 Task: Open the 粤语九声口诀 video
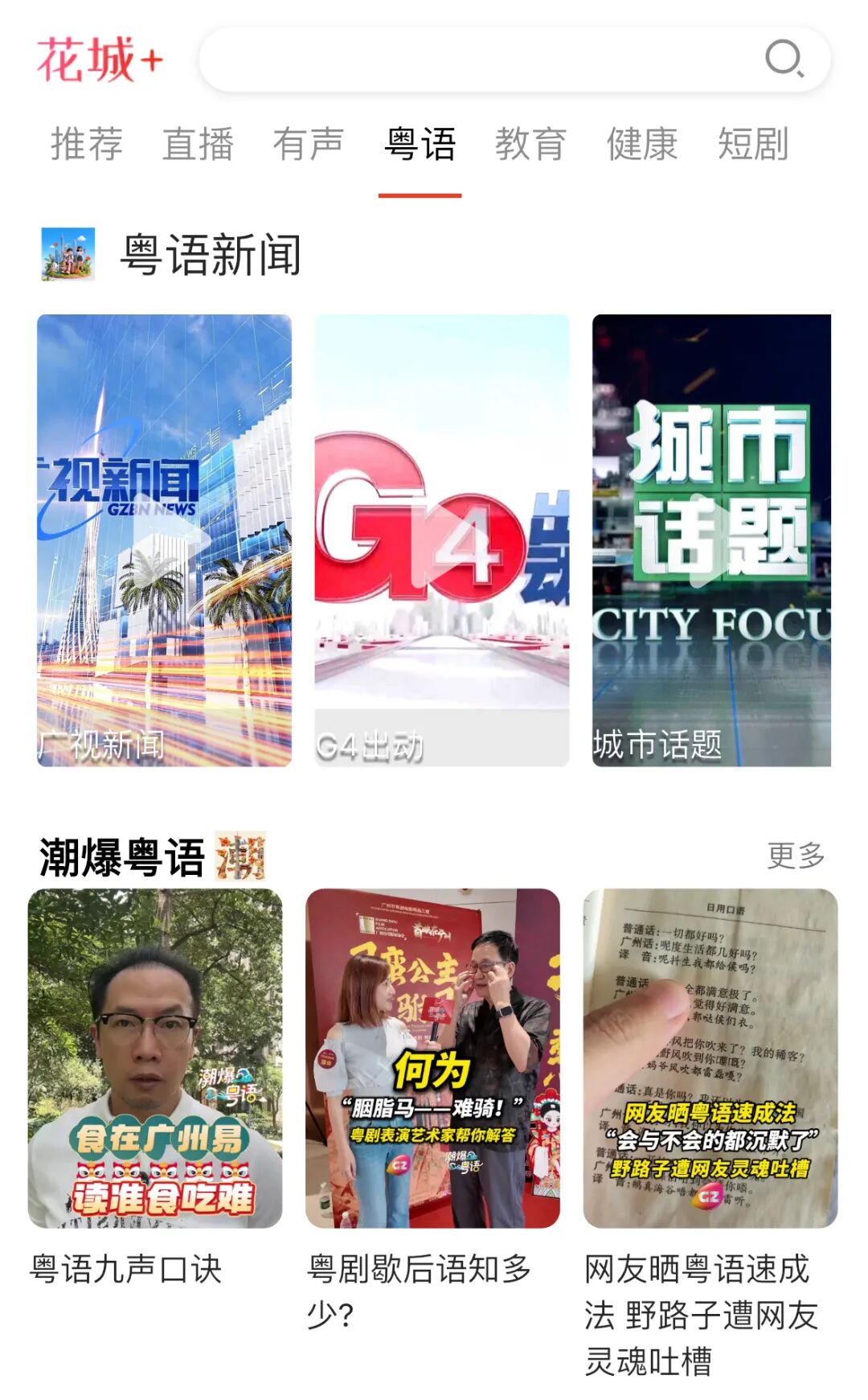coord(155,1087)
